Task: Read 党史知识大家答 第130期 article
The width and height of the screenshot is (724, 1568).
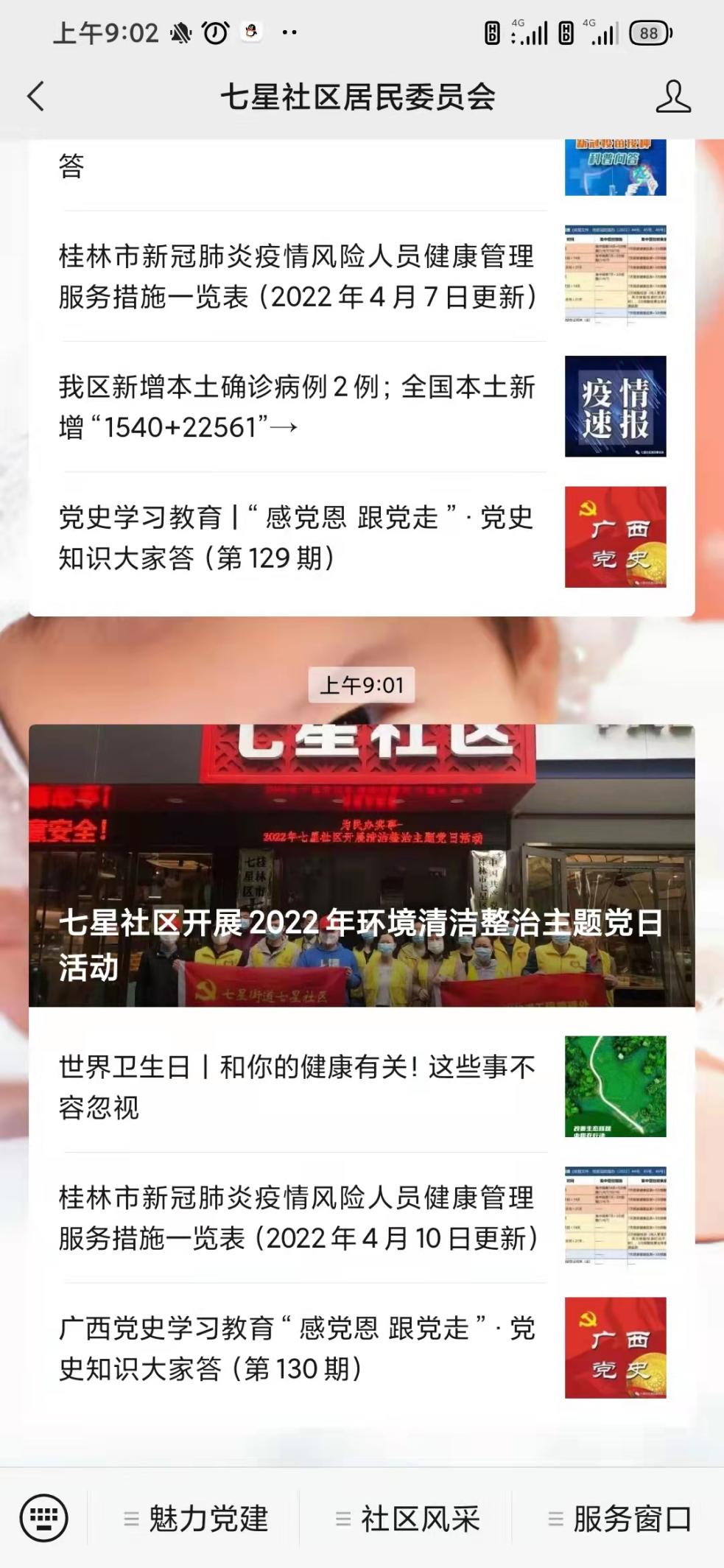Action: coord(298,1348)
